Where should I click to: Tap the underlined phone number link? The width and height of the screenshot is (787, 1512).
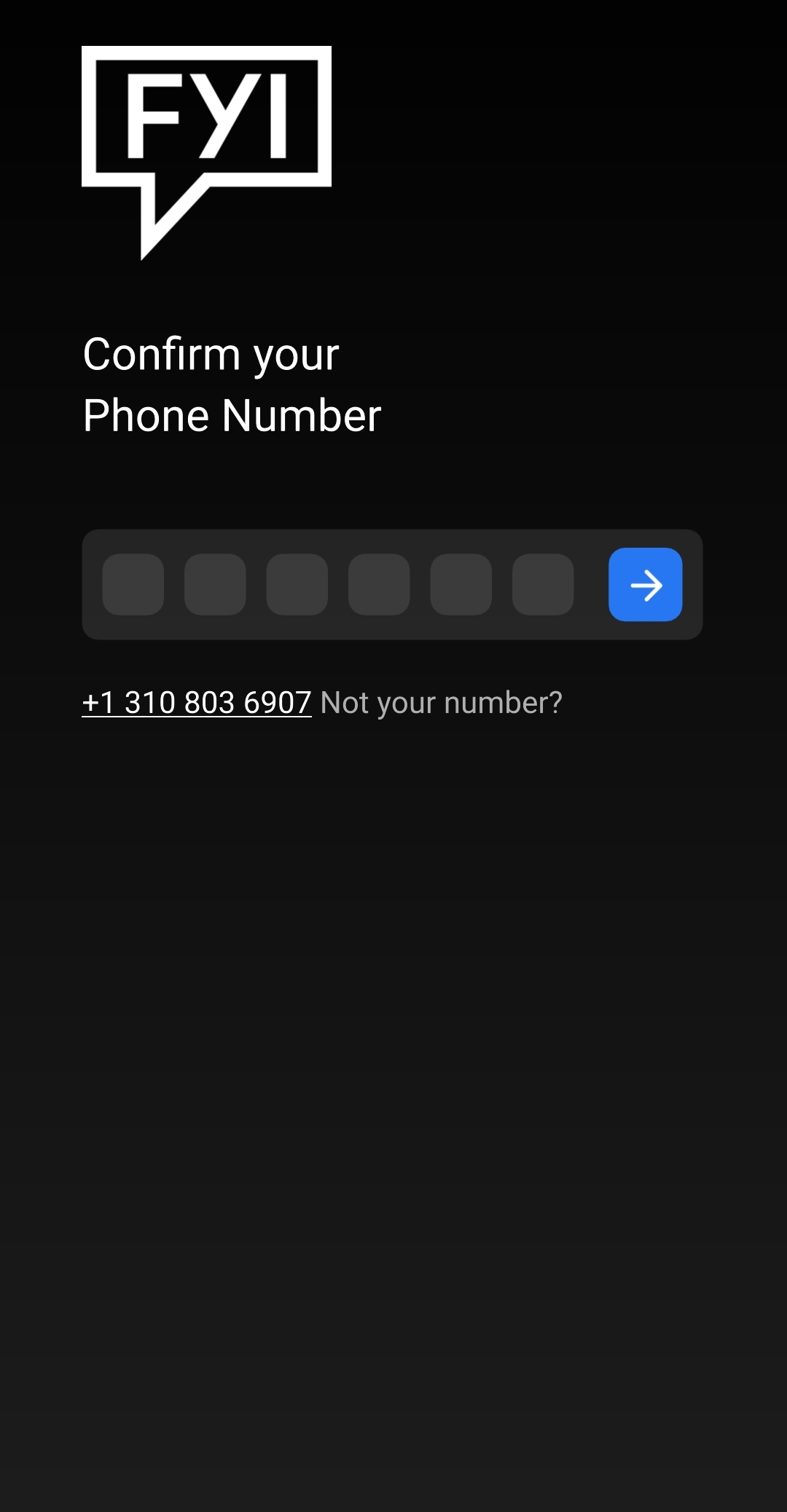(197, 703)
